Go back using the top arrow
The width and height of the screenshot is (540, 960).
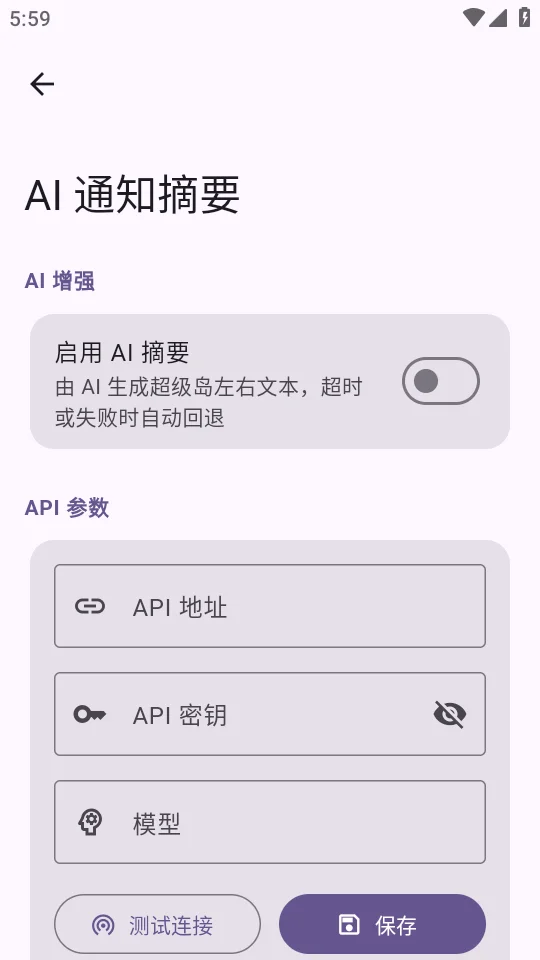(x=42, y=84)
